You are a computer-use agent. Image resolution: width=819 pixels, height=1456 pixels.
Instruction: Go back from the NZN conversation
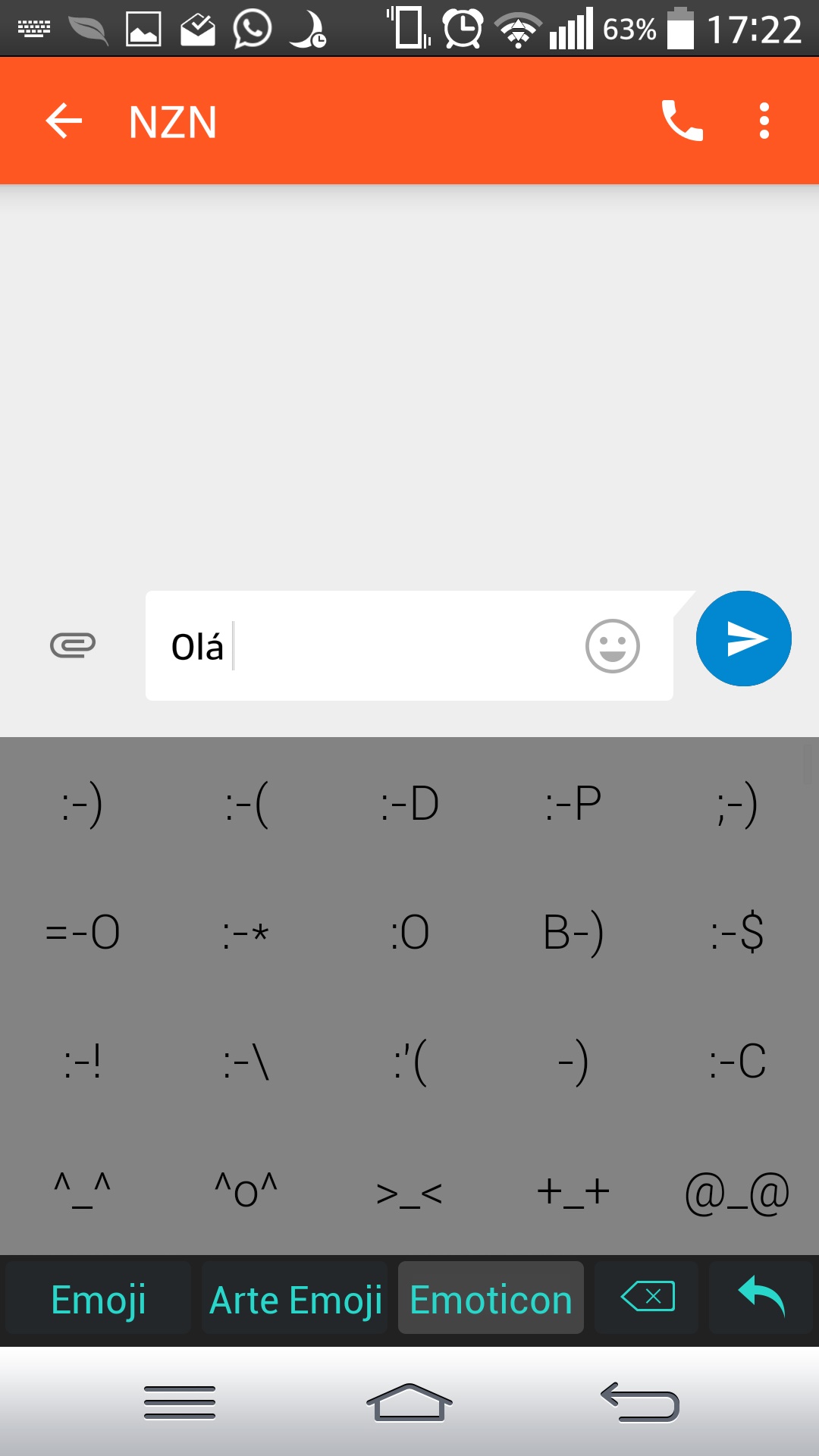pyautogui.click(x=64, y=121)
